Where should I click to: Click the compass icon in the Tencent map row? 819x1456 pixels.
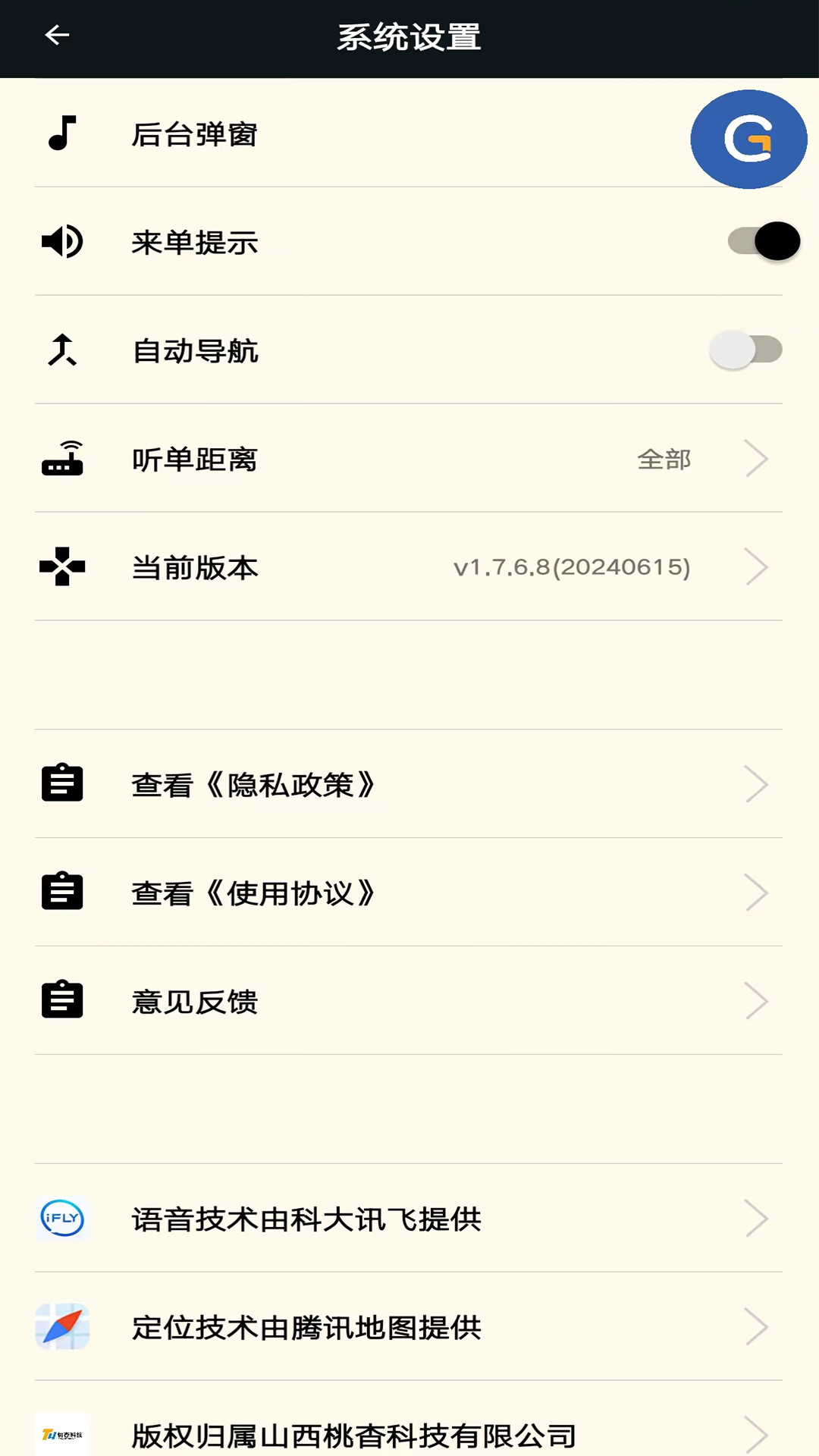click(63, 1327)
